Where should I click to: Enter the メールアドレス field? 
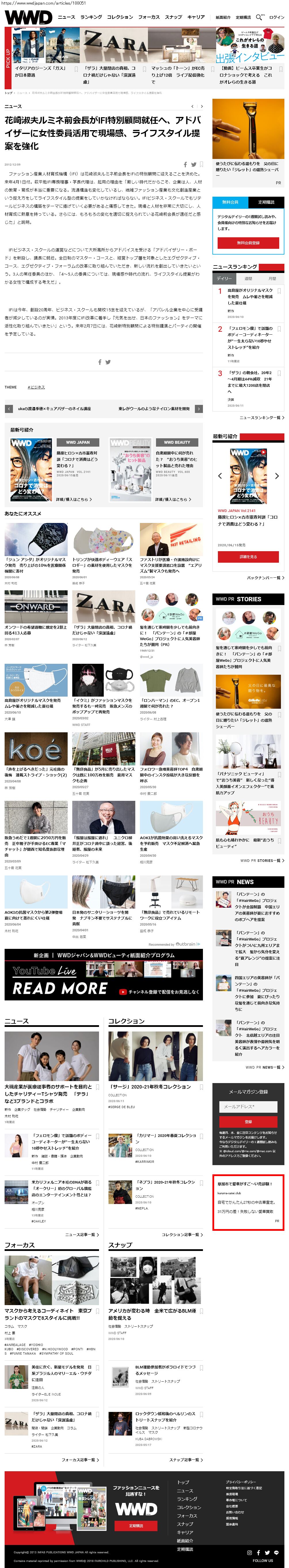click(248, 1106)
